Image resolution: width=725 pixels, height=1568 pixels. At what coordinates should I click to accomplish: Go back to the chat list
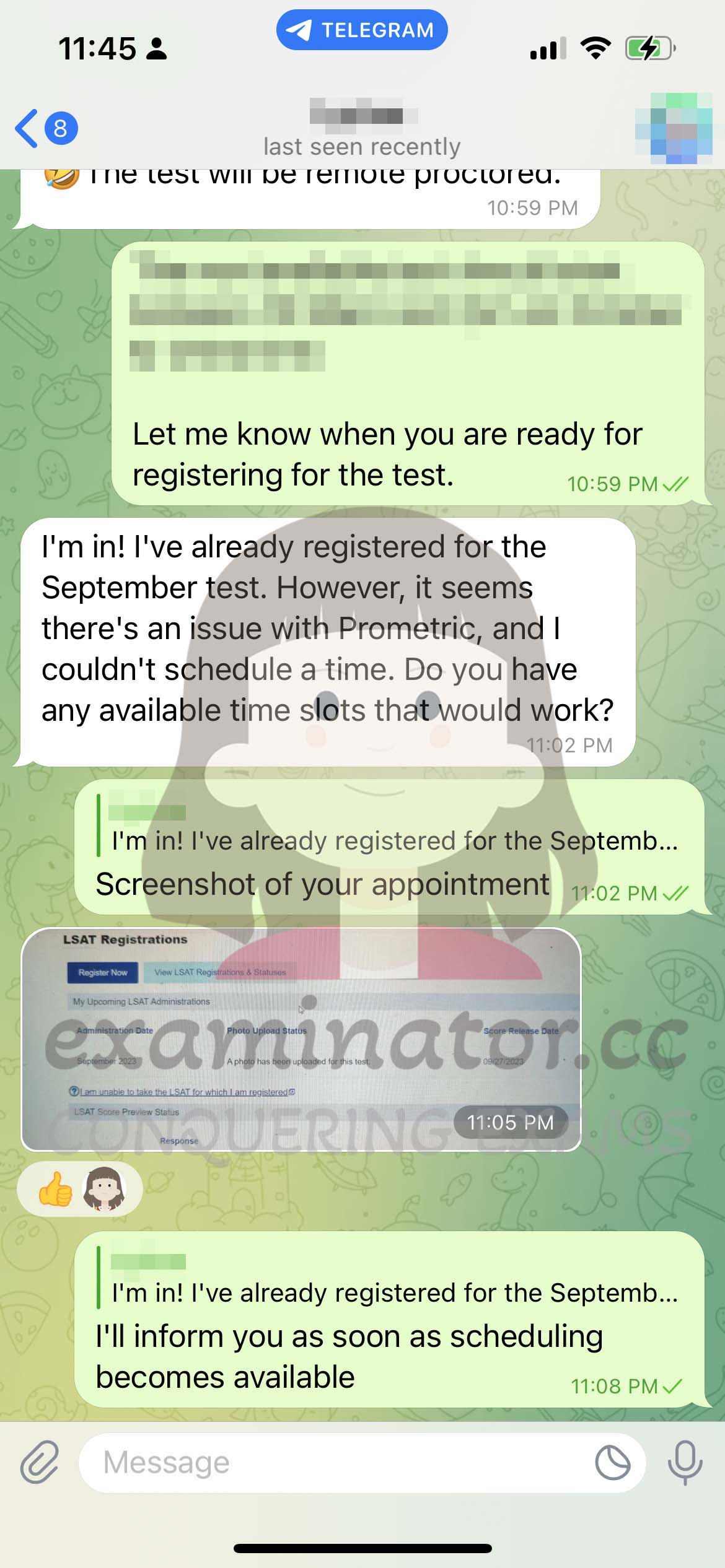point(46,128)
